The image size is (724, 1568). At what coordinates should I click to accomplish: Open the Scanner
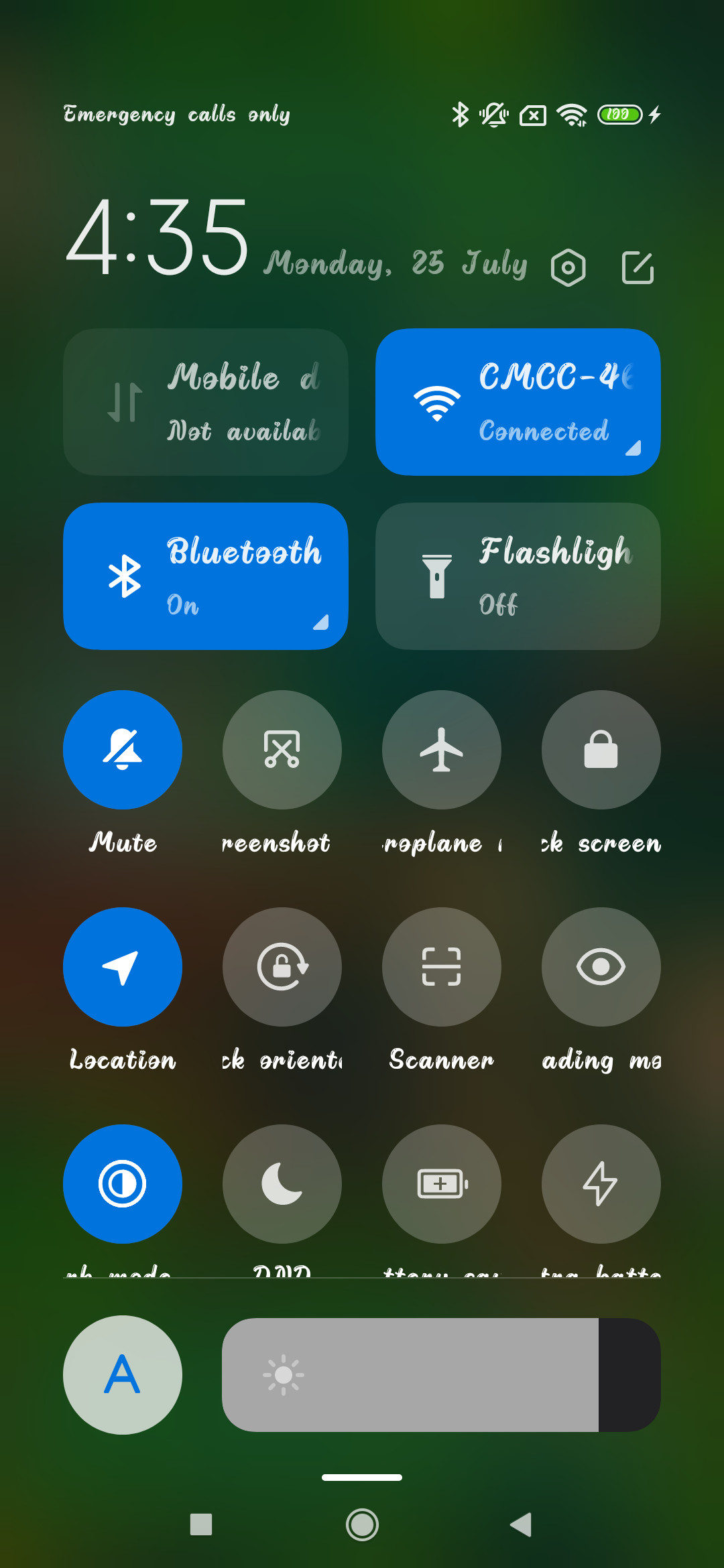[442, 967]
